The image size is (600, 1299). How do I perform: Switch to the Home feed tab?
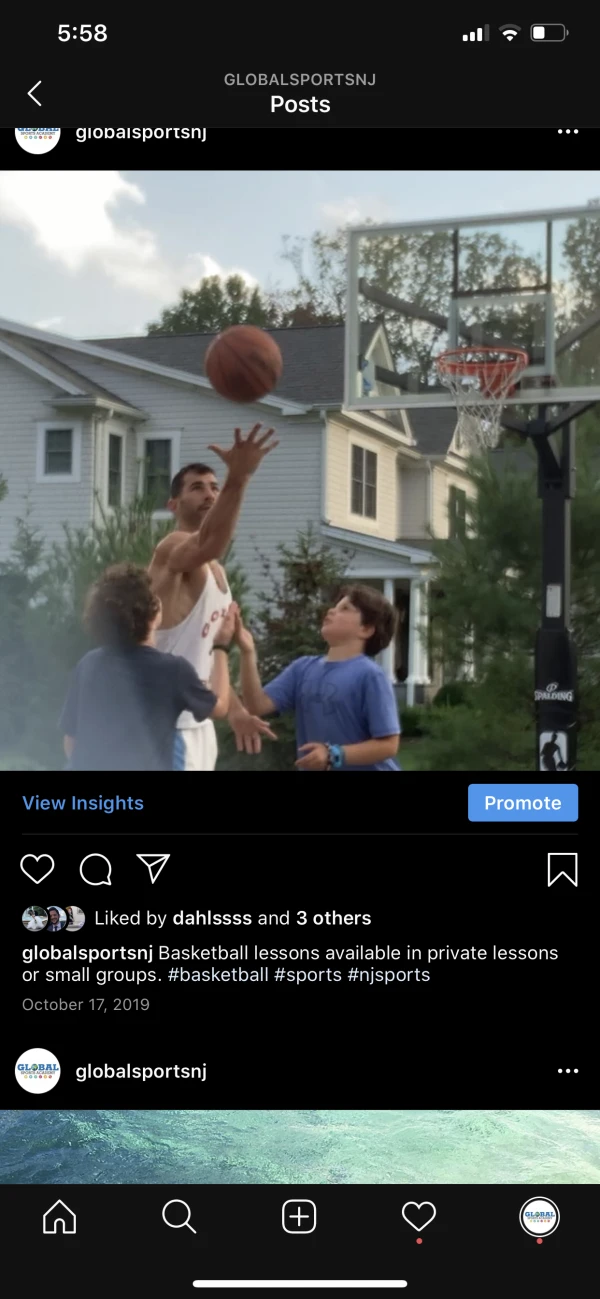coord(59,1217)
